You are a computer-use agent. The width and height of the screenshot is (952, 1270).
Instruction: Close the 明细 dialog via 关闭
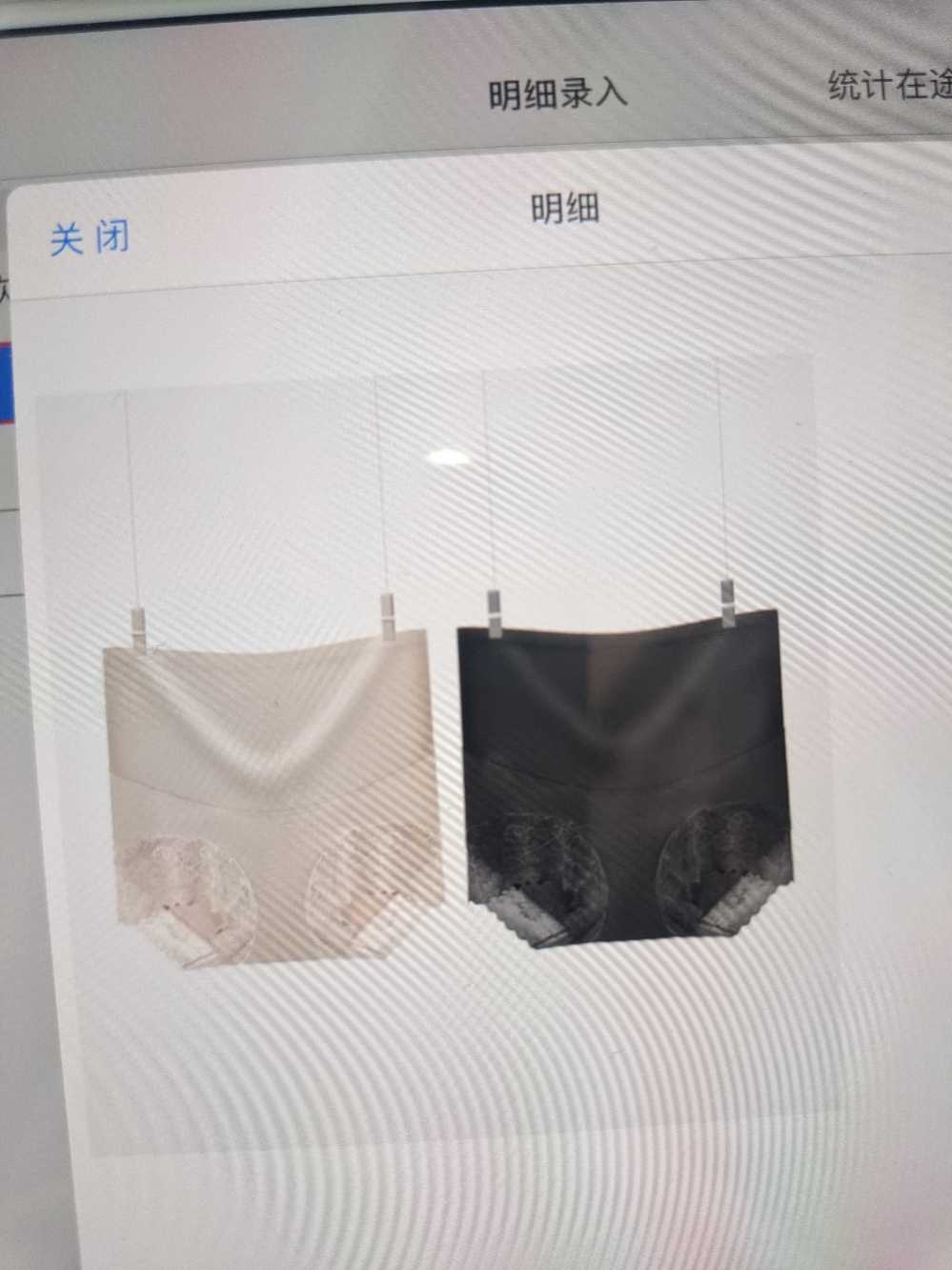[x=90, y=237]
